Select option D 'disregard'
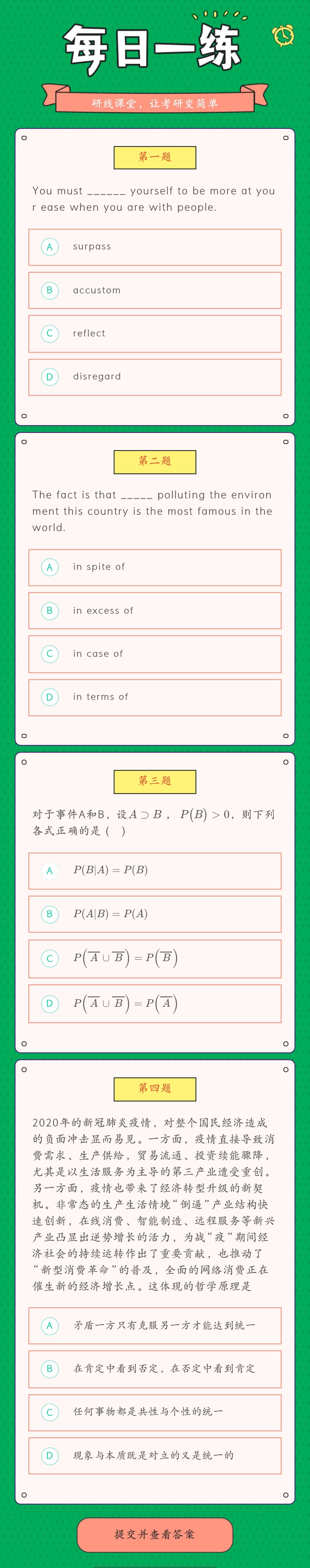 click(155, 377)
